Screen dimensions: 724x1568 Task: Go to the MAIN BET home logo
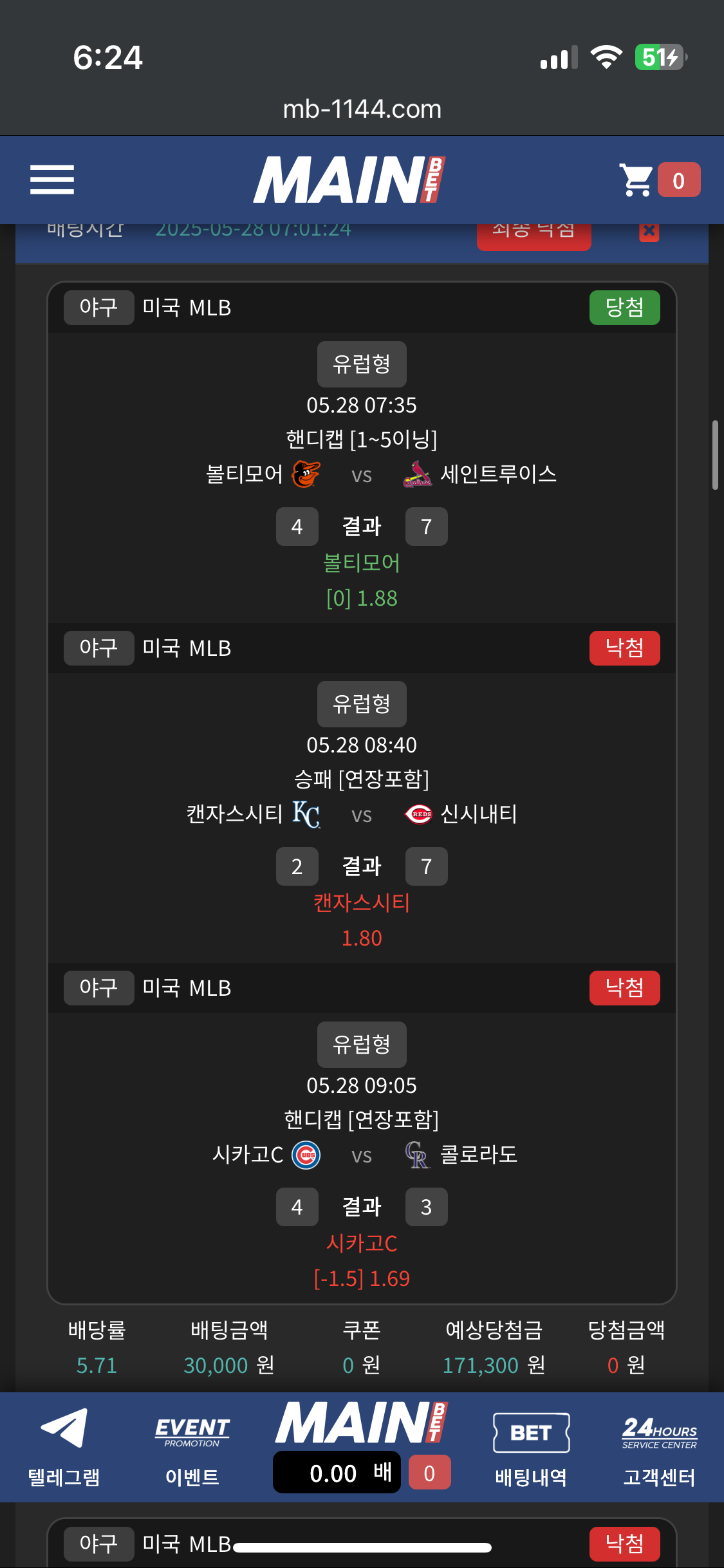coord(349,180)
